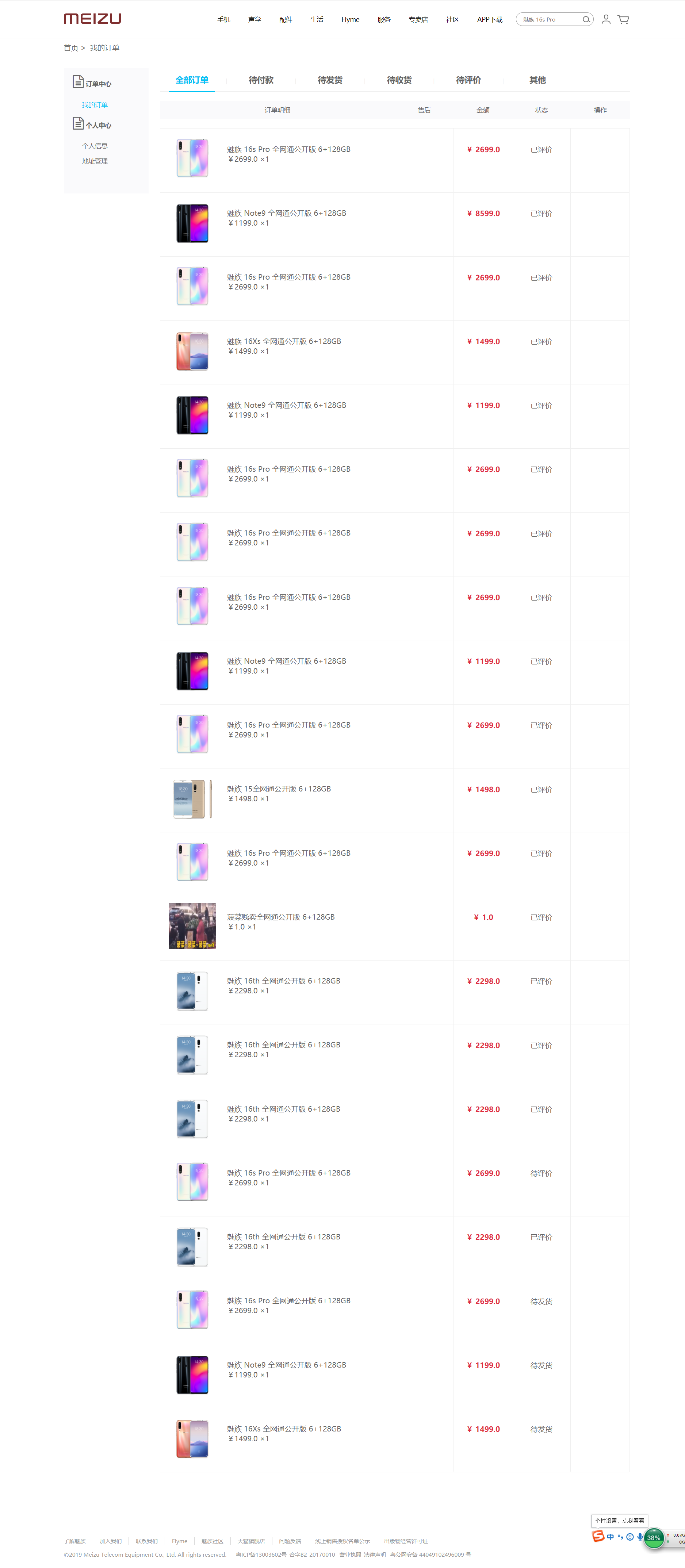The height and width of the screenshot is (1568, 685).
Task: Switch to the 待付款 tab
Action: point(261,80)
